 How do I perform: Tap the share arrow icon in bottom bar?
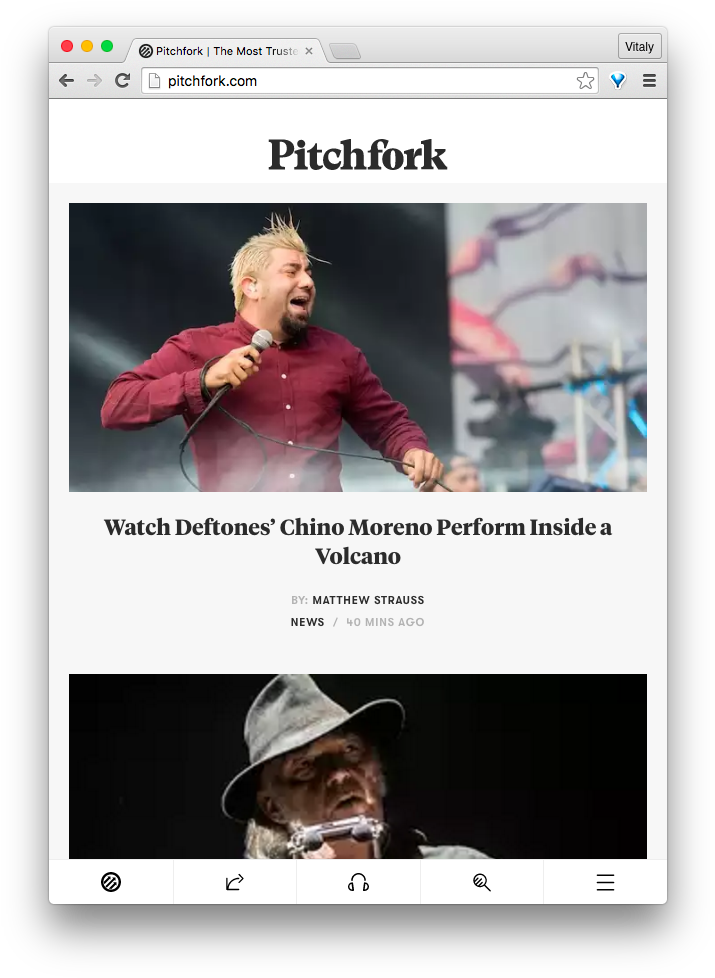click(235, 882)
